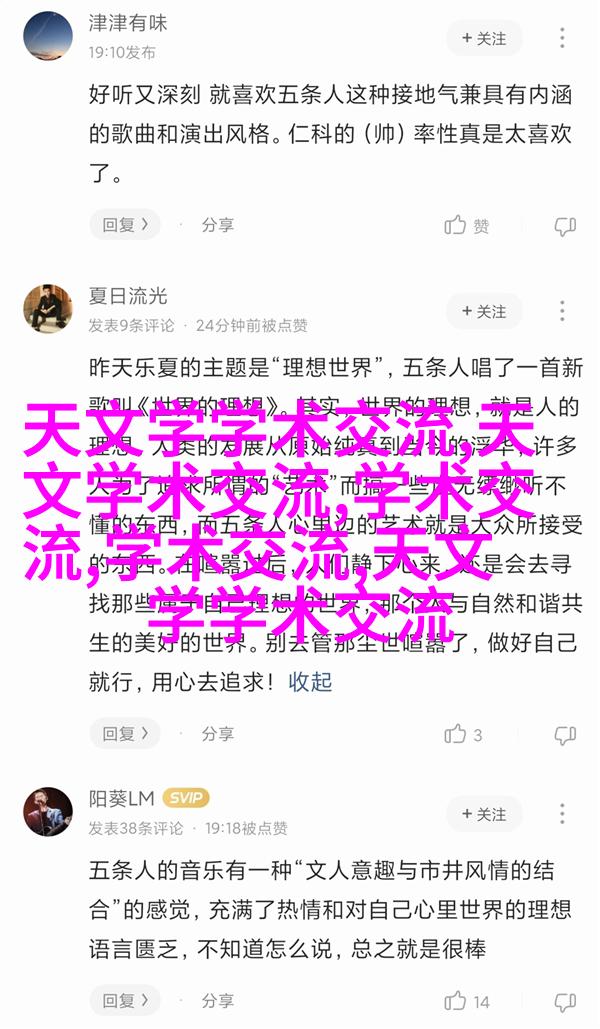The width and height of the screenshot is (600, 1029).
Task: Open 津津有味's profile avatar
Action: [x=49, y=35]
